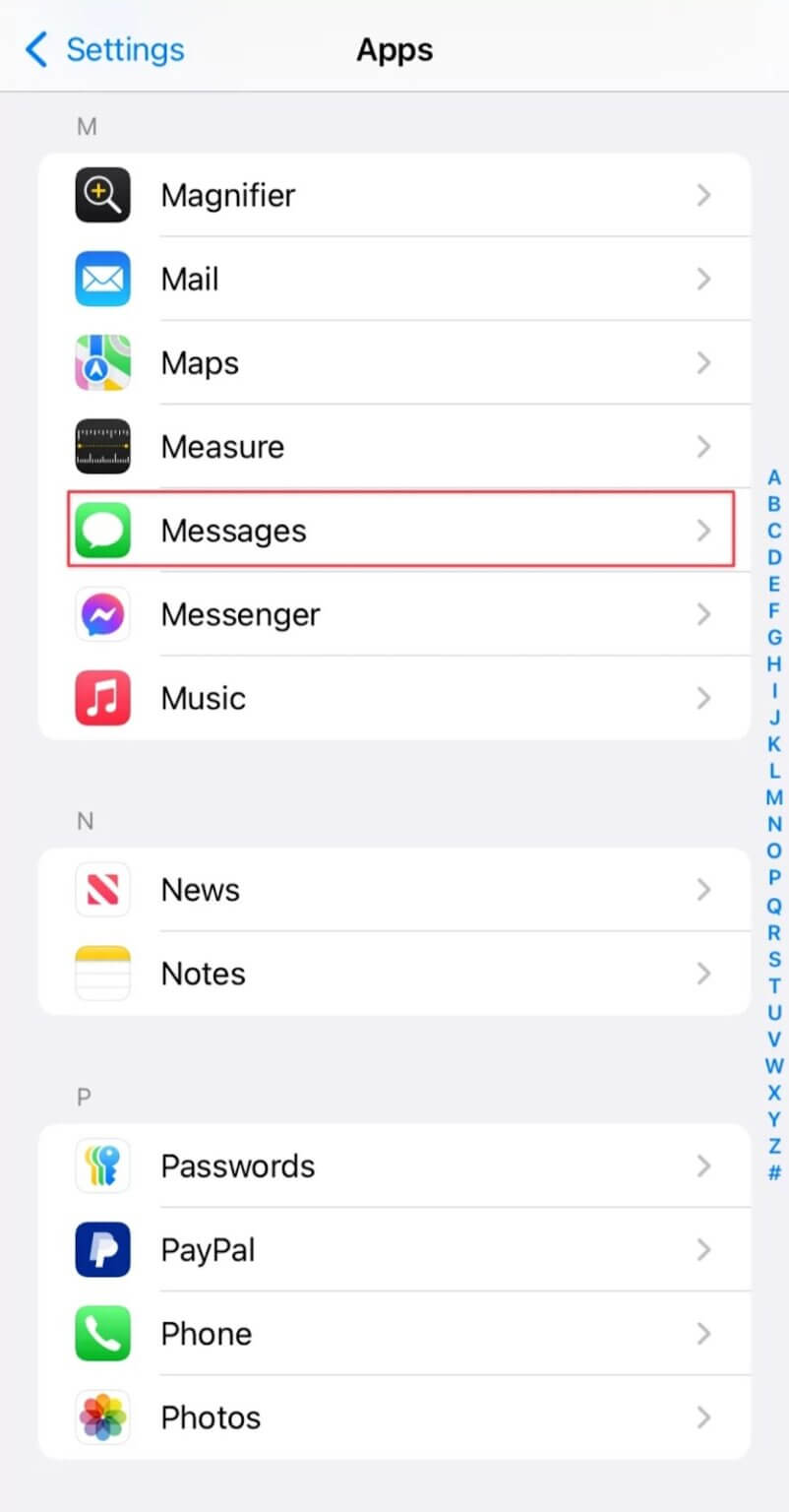Open the News settings row
The height and width of the screenshot is (1512, 789).
click(x=394, y=890)
